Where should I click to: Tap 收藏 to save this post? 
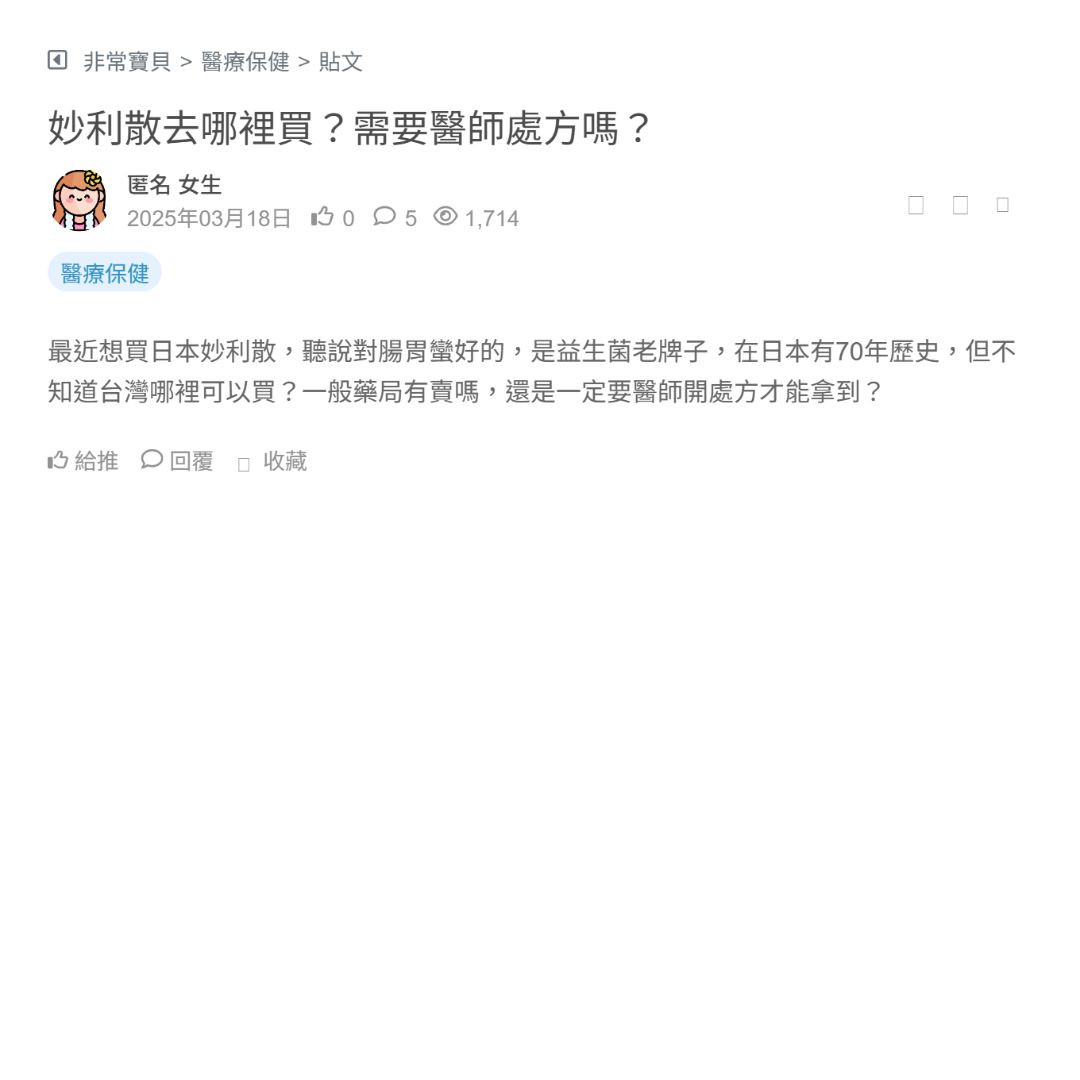(x=272, y=462)
